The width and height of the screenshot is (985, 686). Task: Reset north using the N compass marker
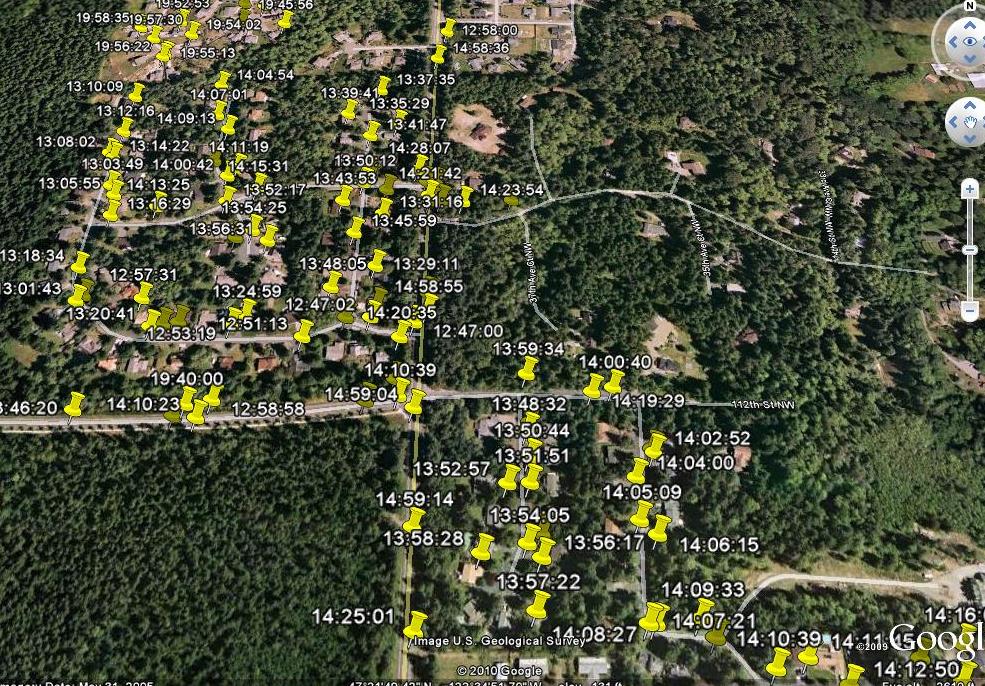968,5
